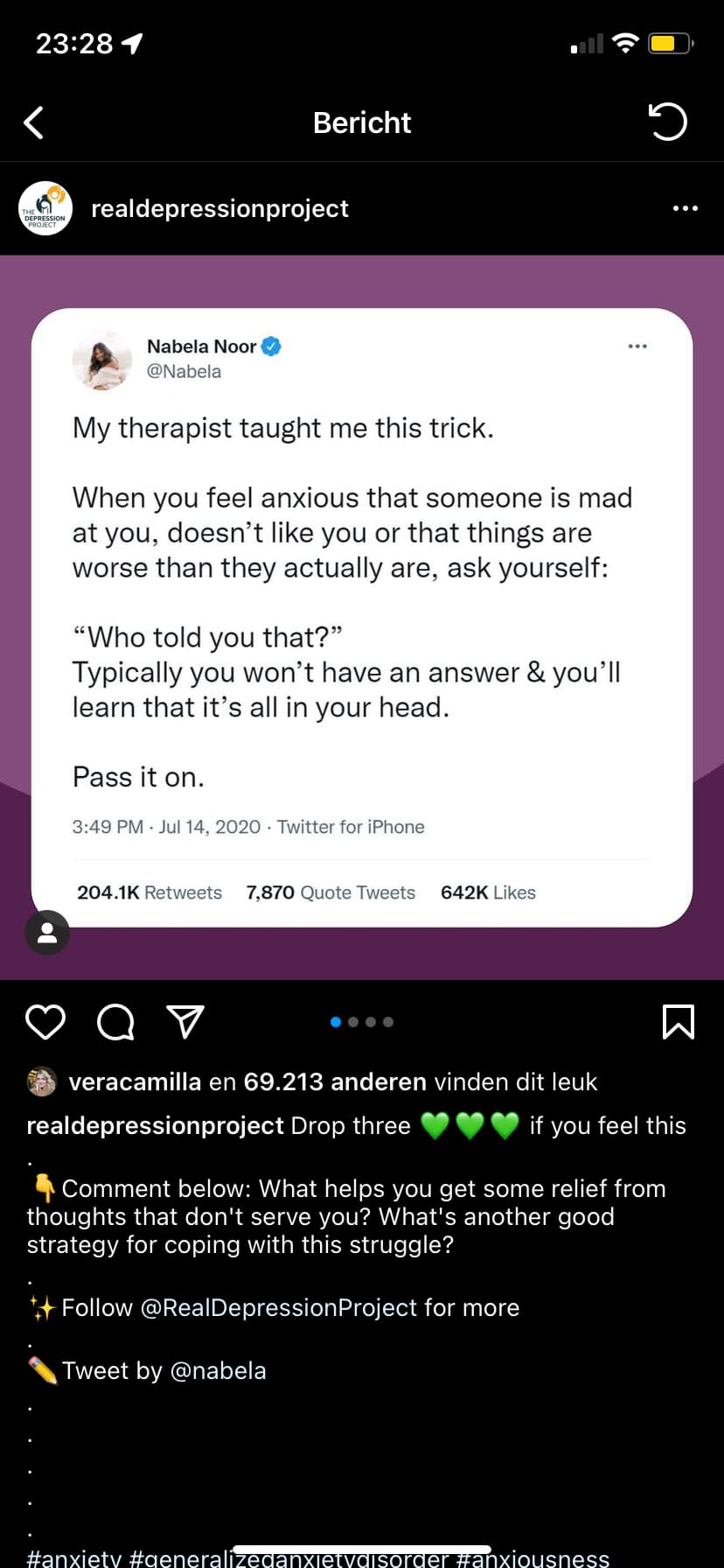Open the post options three-dot menu
Viewport: 724px width, 1568px height.
coord(685,208)
